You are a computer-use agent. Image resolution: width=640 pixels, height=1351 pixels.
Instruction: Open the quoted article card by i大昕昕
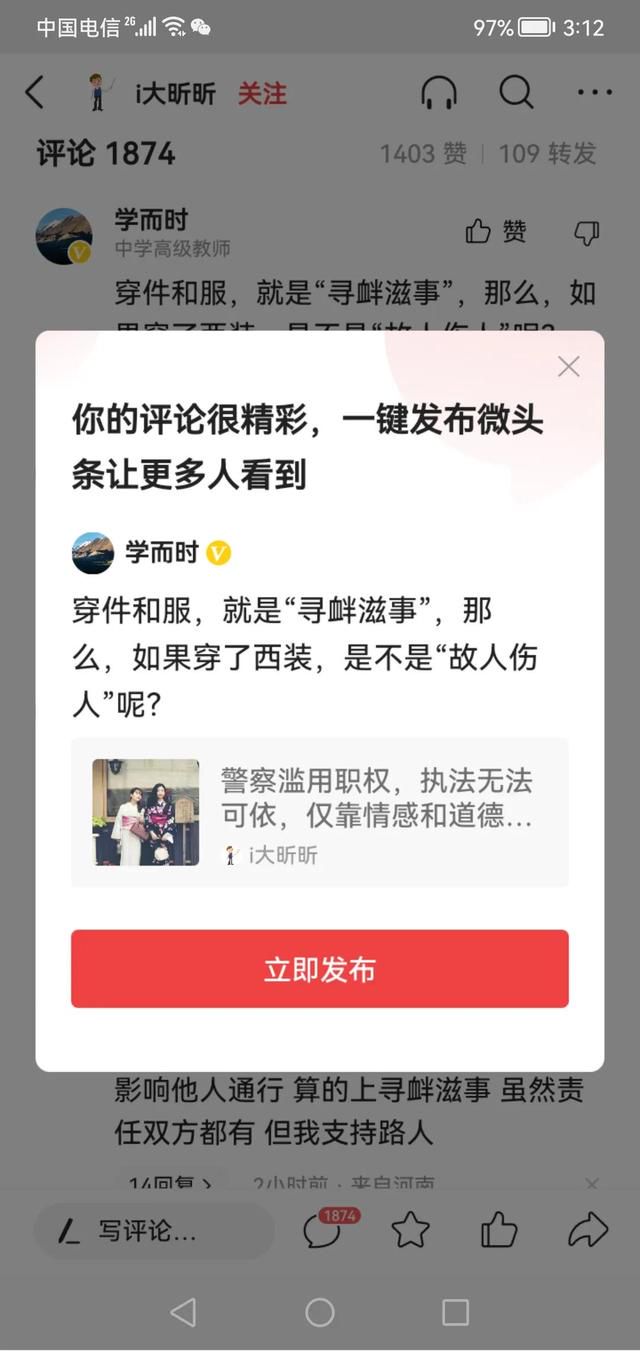pyautogui.click(x=320, y=812)
